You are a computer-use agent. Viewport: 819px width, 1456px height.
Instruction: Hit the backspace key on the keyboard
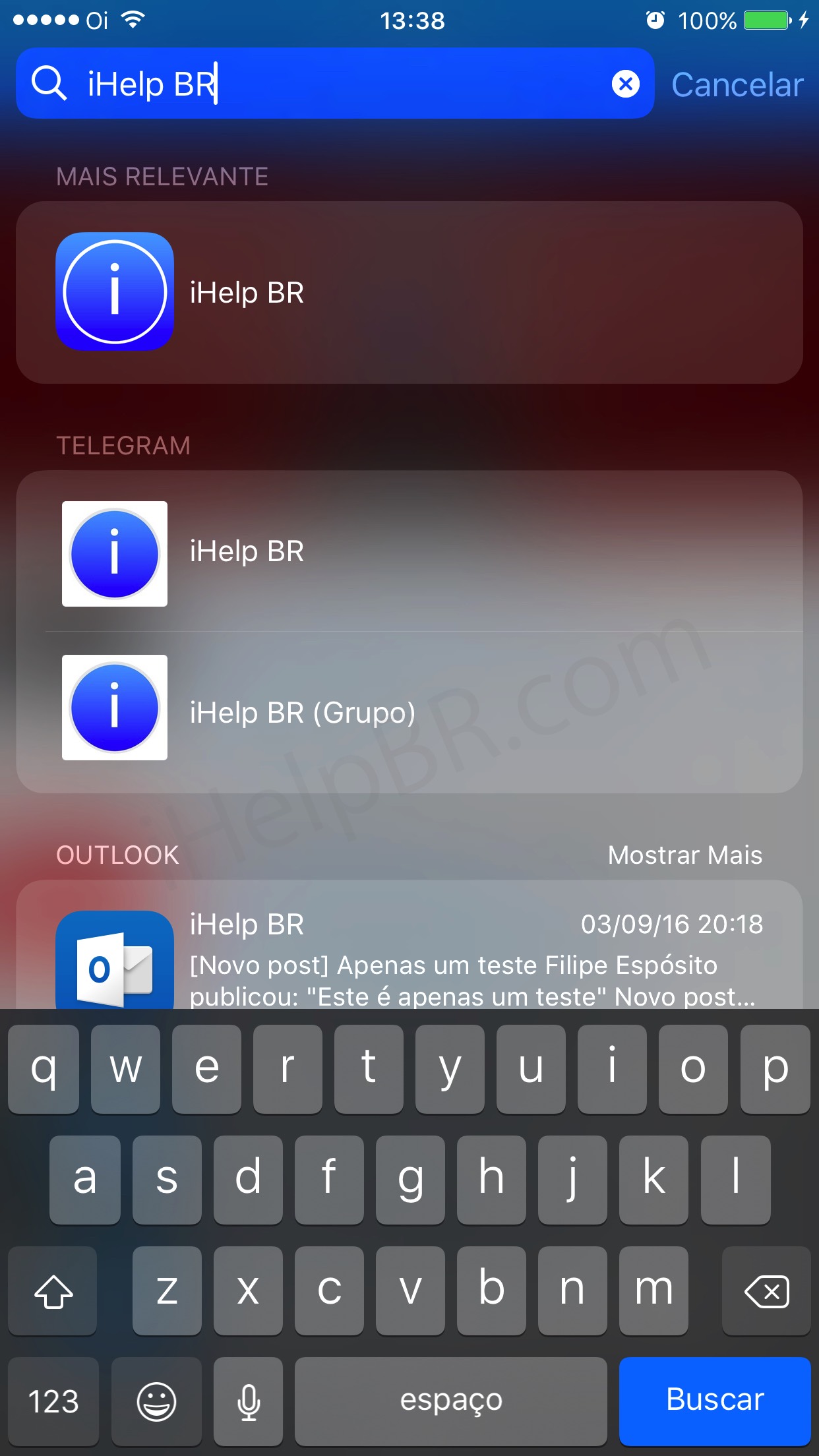(766, 1291)
